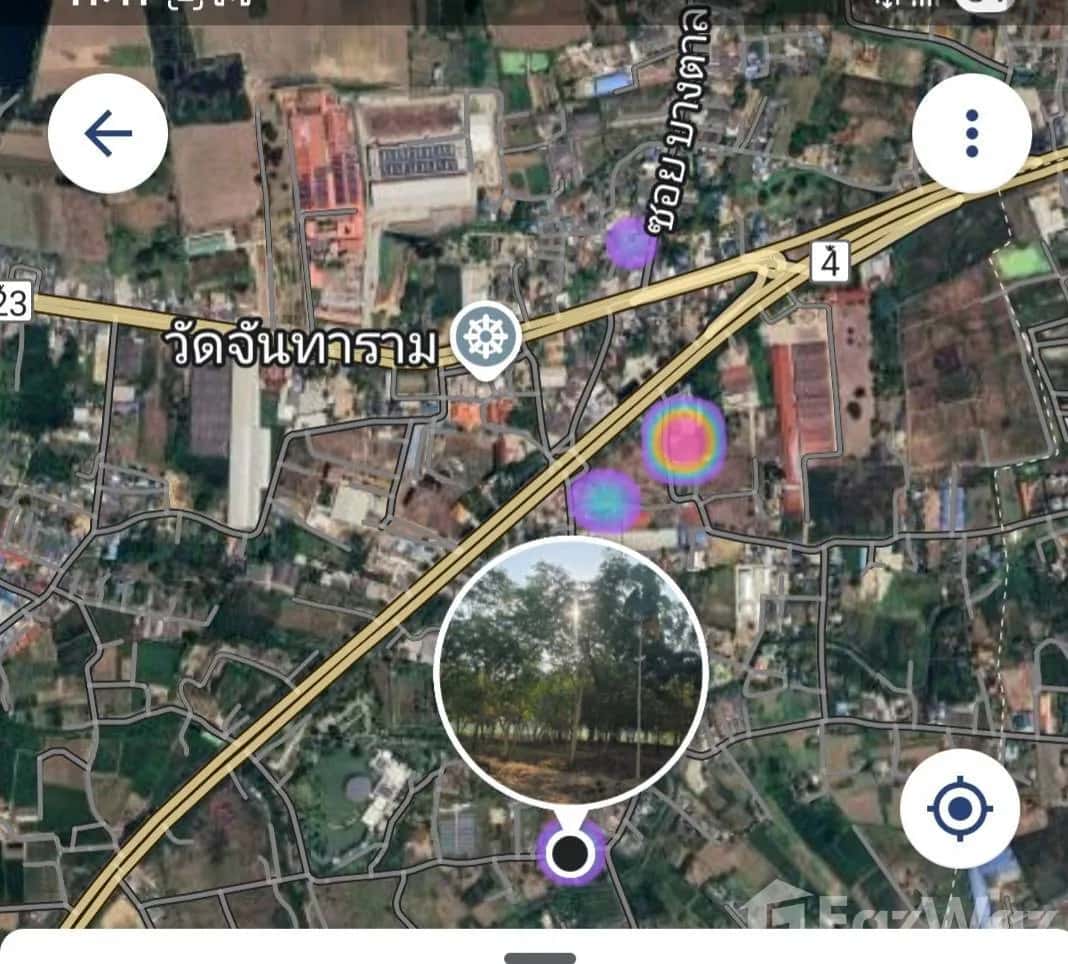The image size is (1068, 964).
Task: Open the three-dot overflow menu
Action: pos(971,133)
